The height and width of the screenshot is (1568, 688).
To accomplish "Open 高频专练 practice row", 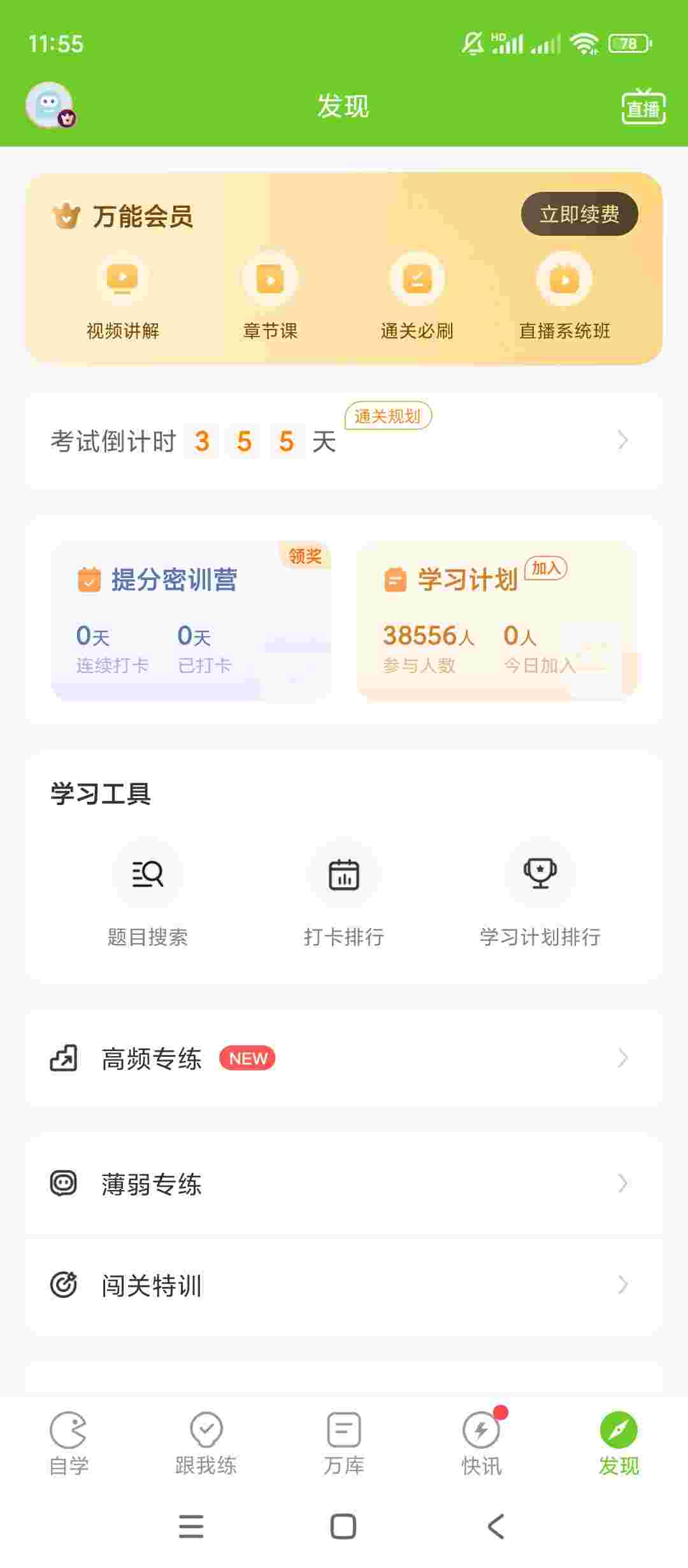I will 344,1059.
